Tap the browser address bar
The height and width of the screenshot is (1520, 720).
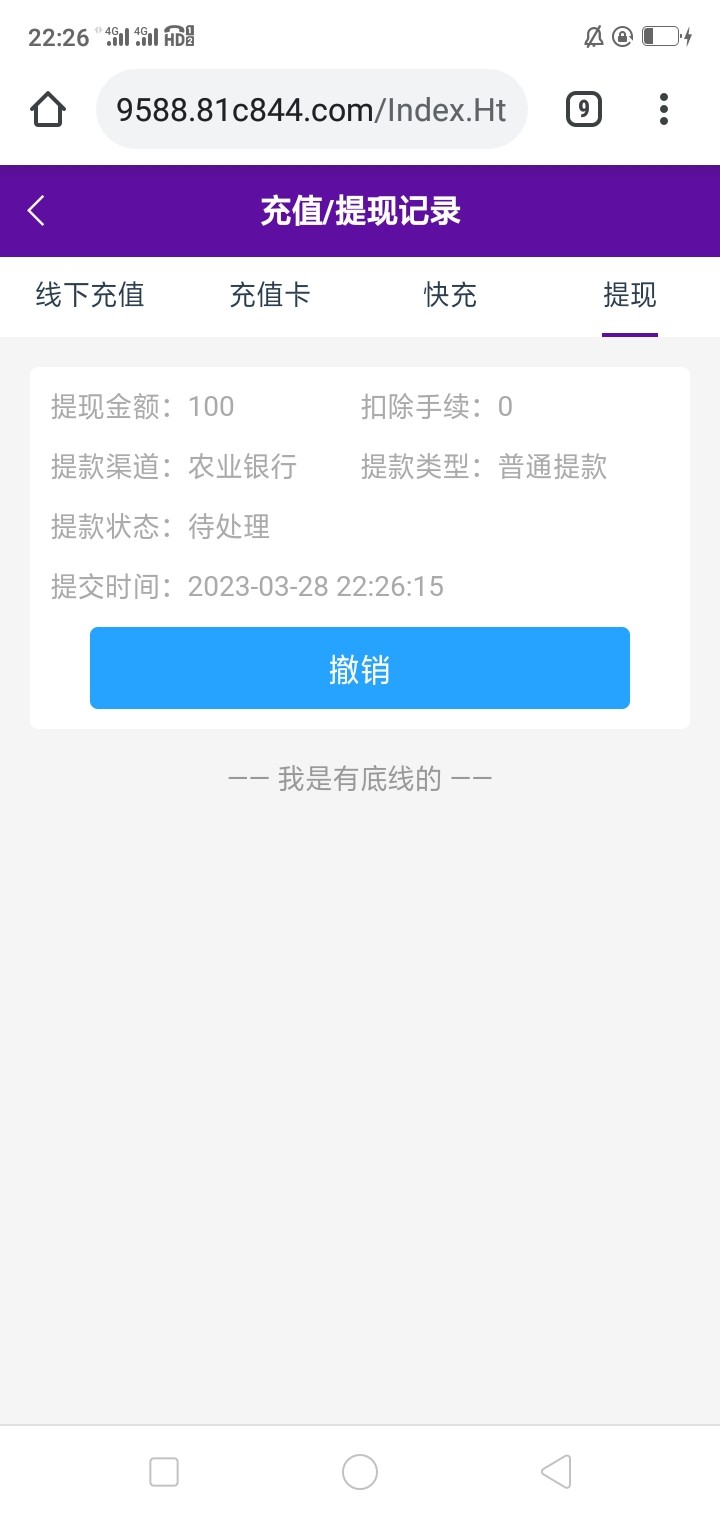(311, 109)
